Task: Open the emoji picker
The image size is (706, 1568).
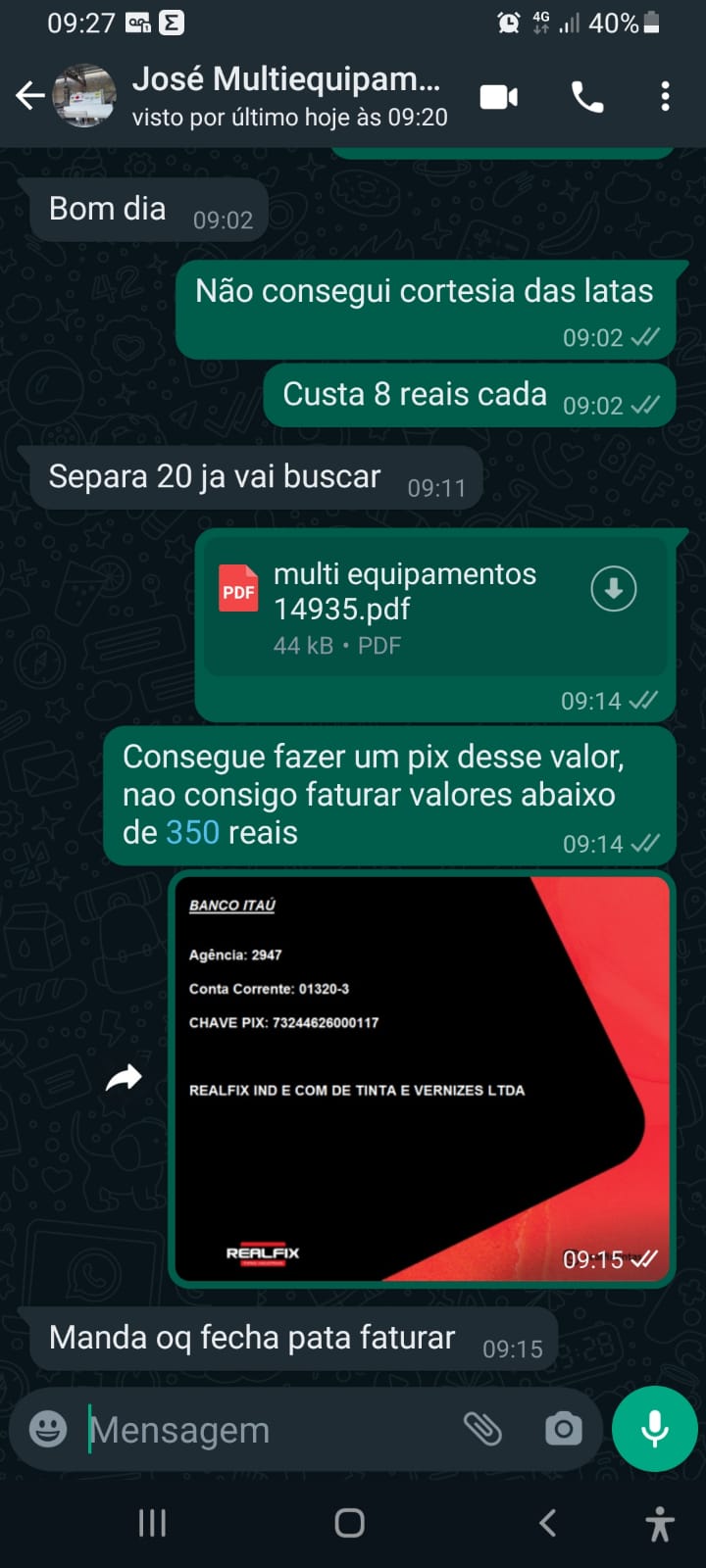Action: coord(48,1429)
